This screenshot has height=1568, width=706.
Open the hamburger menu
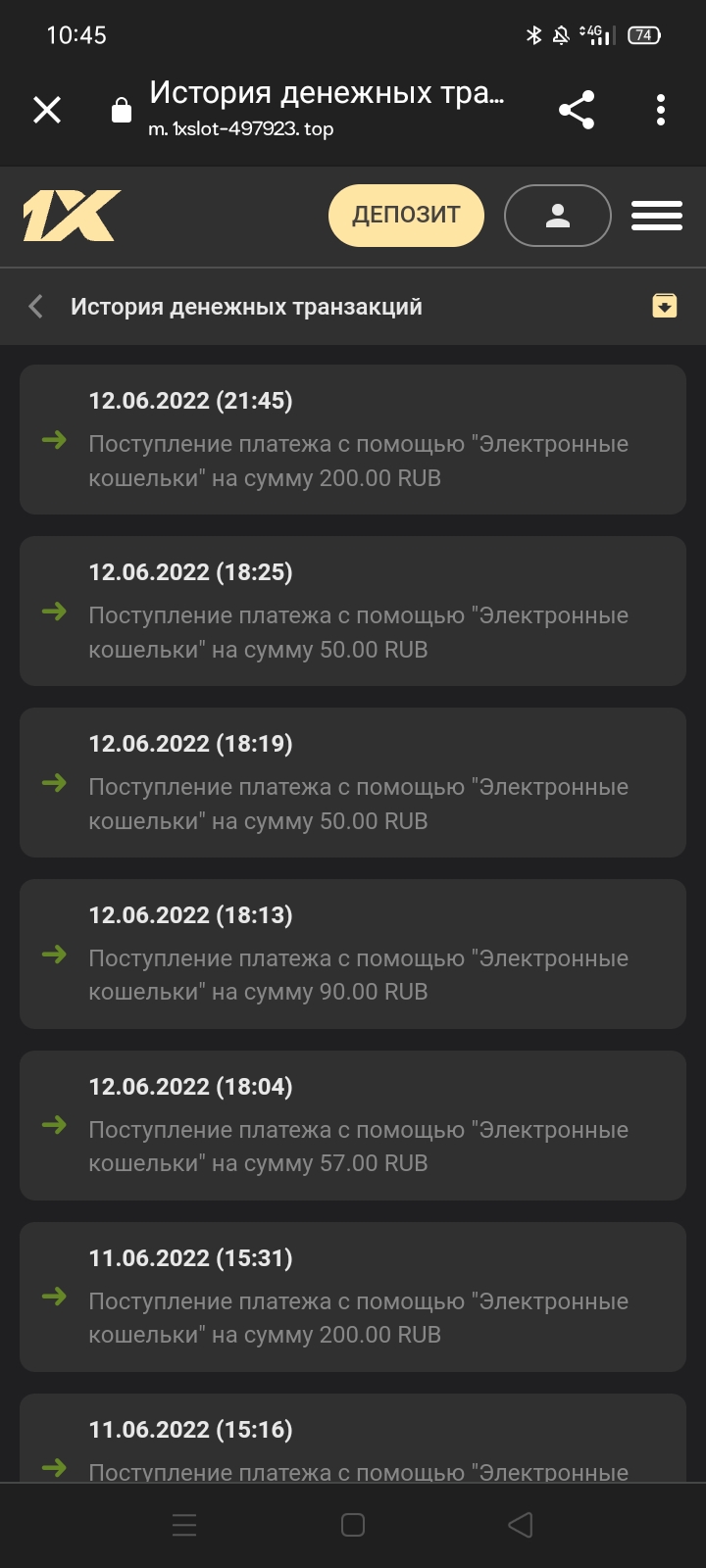(x=656, y=216)
